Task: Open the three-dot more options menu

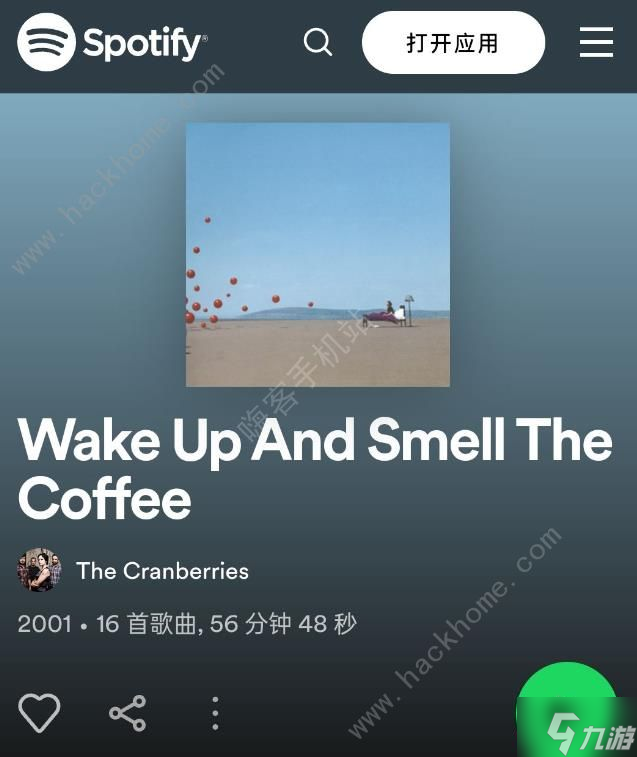Action: click(215, 713)
